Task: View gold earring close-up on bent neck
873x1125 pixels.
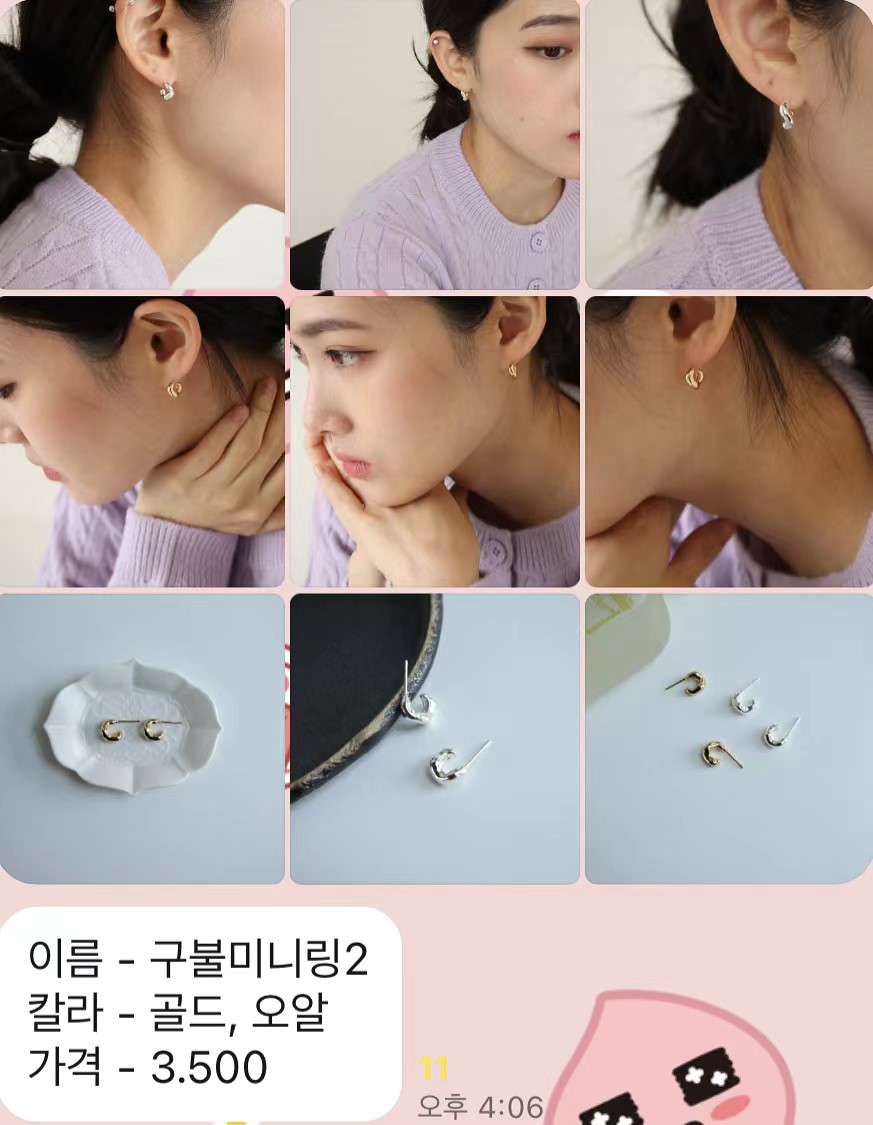Action: click(728, 441)
